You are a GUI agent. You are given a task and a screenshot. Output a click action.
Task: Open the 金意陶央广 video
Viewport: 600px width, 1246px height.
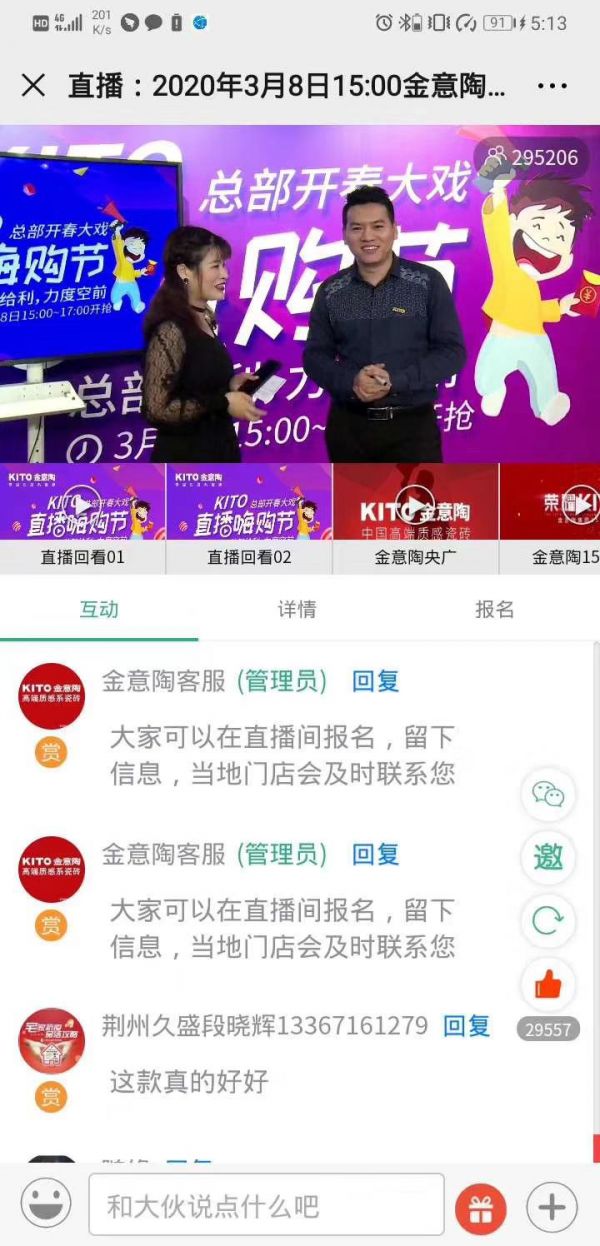tap(415, 505)
